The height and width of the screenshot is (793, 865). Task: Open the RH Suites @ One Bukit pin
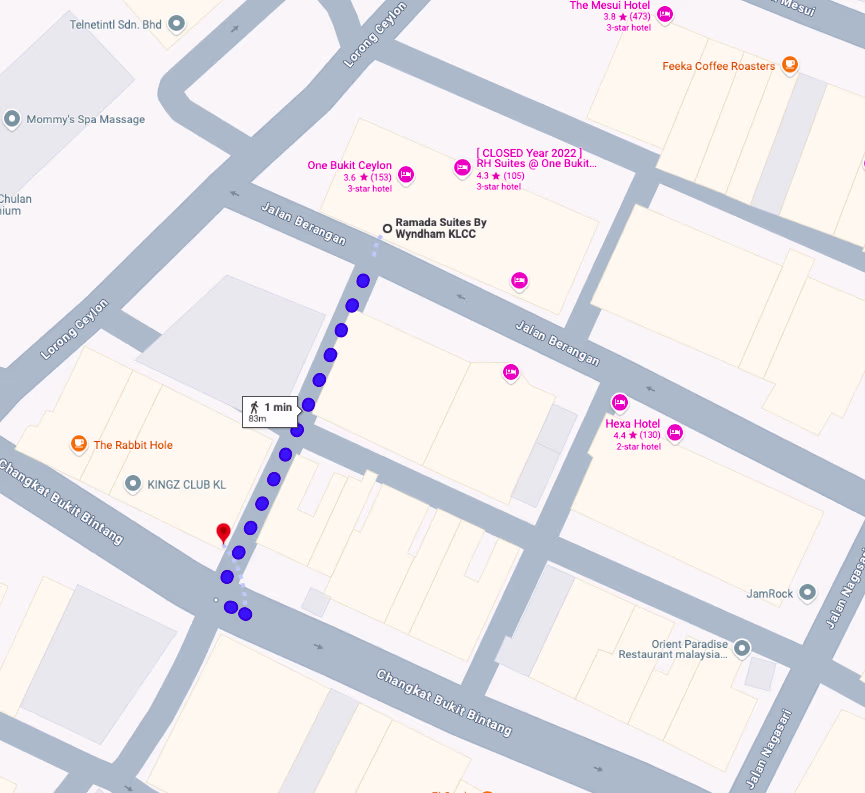[462, 167]
